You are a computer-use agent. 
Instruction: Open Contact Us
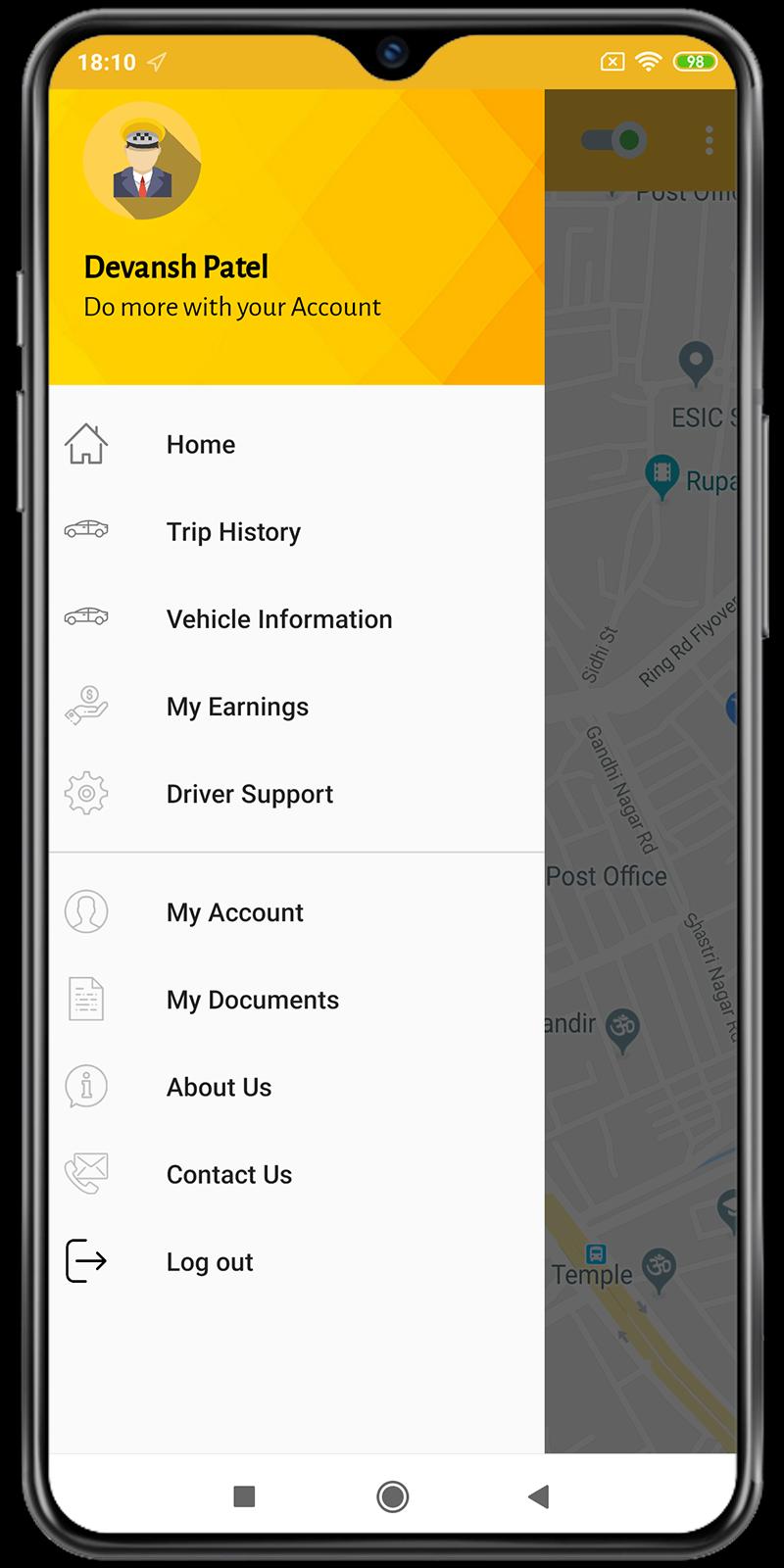click(229, 1174)
